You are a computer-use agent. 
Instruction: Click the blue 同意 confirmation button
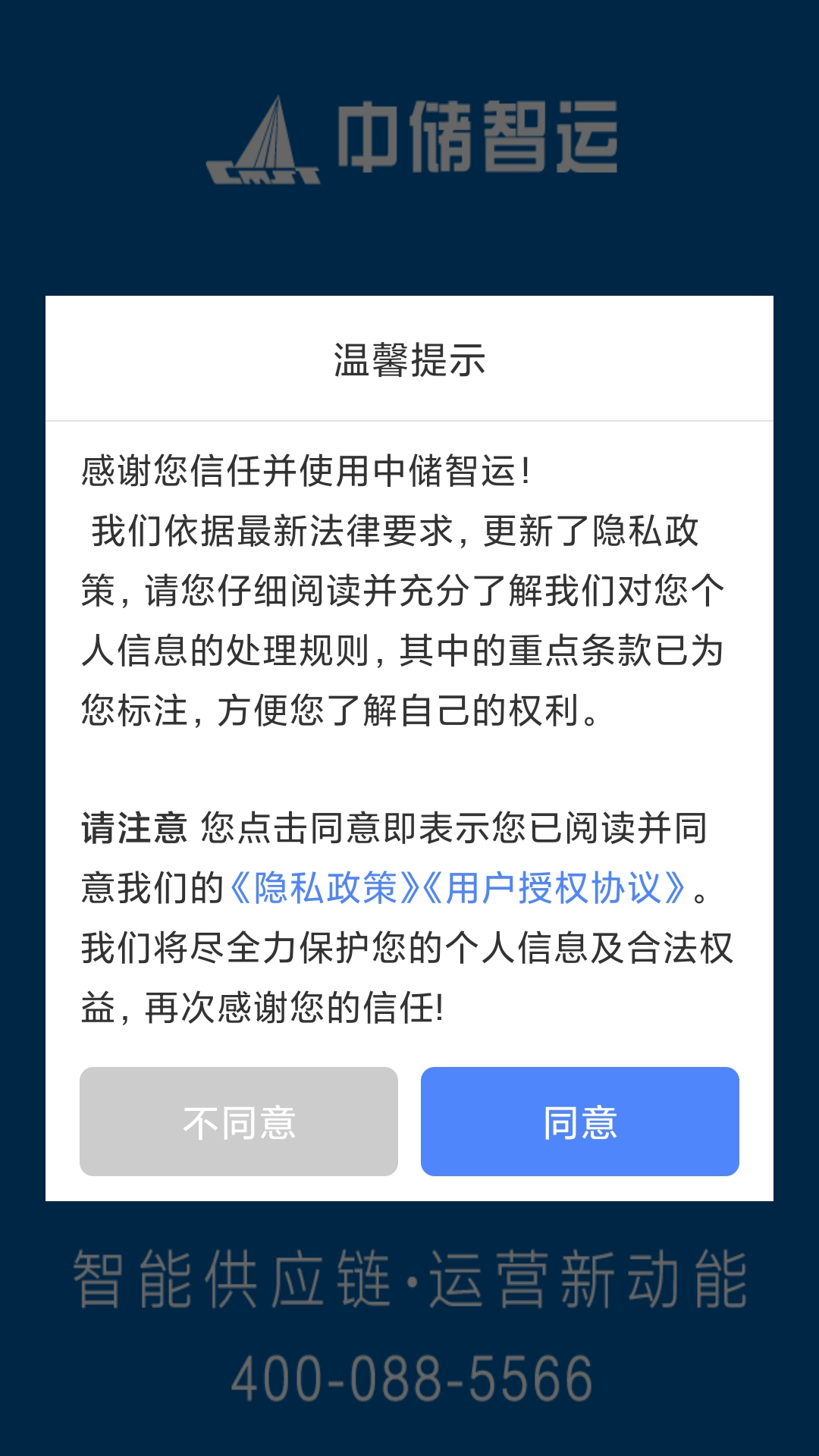[x=580, y=1122]
